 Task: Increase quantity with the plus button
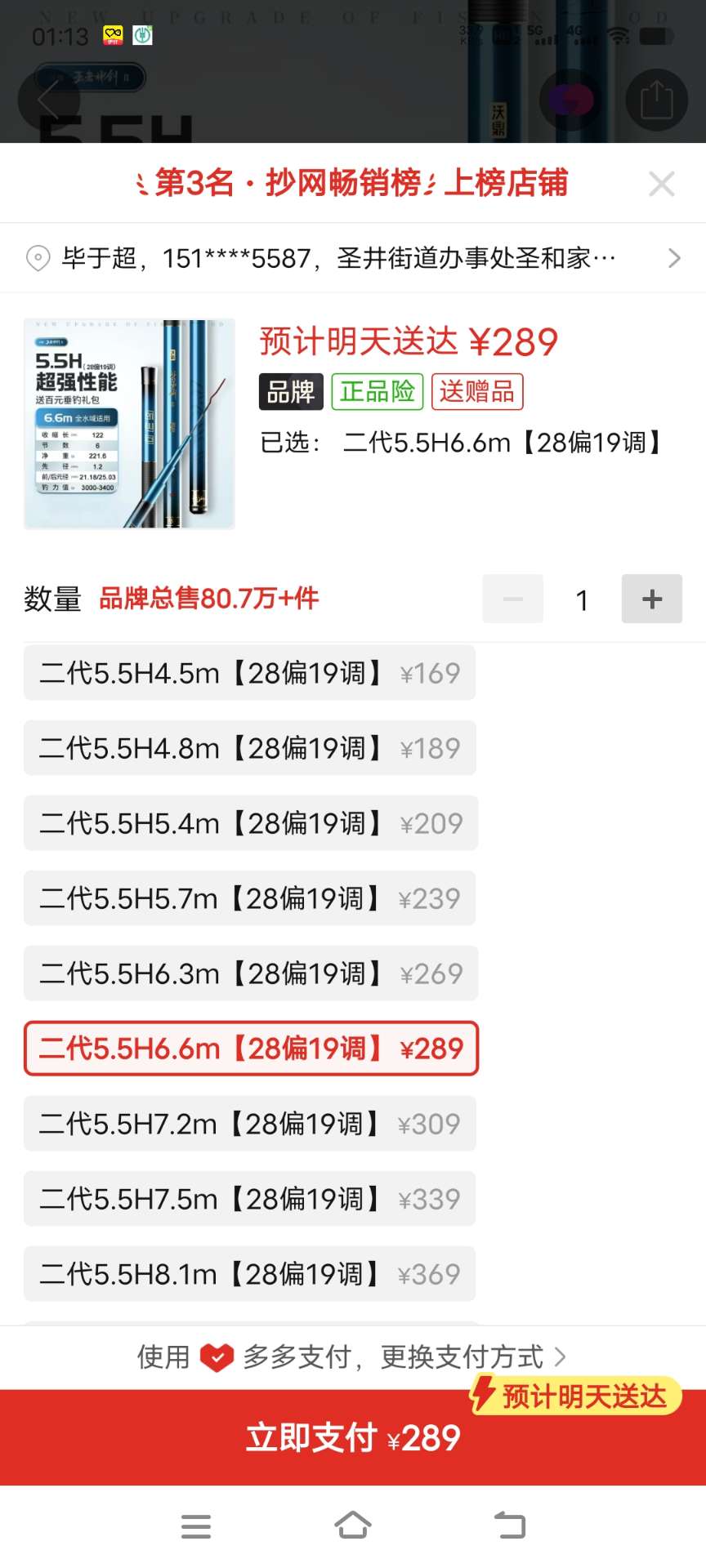tap(651, 599)
